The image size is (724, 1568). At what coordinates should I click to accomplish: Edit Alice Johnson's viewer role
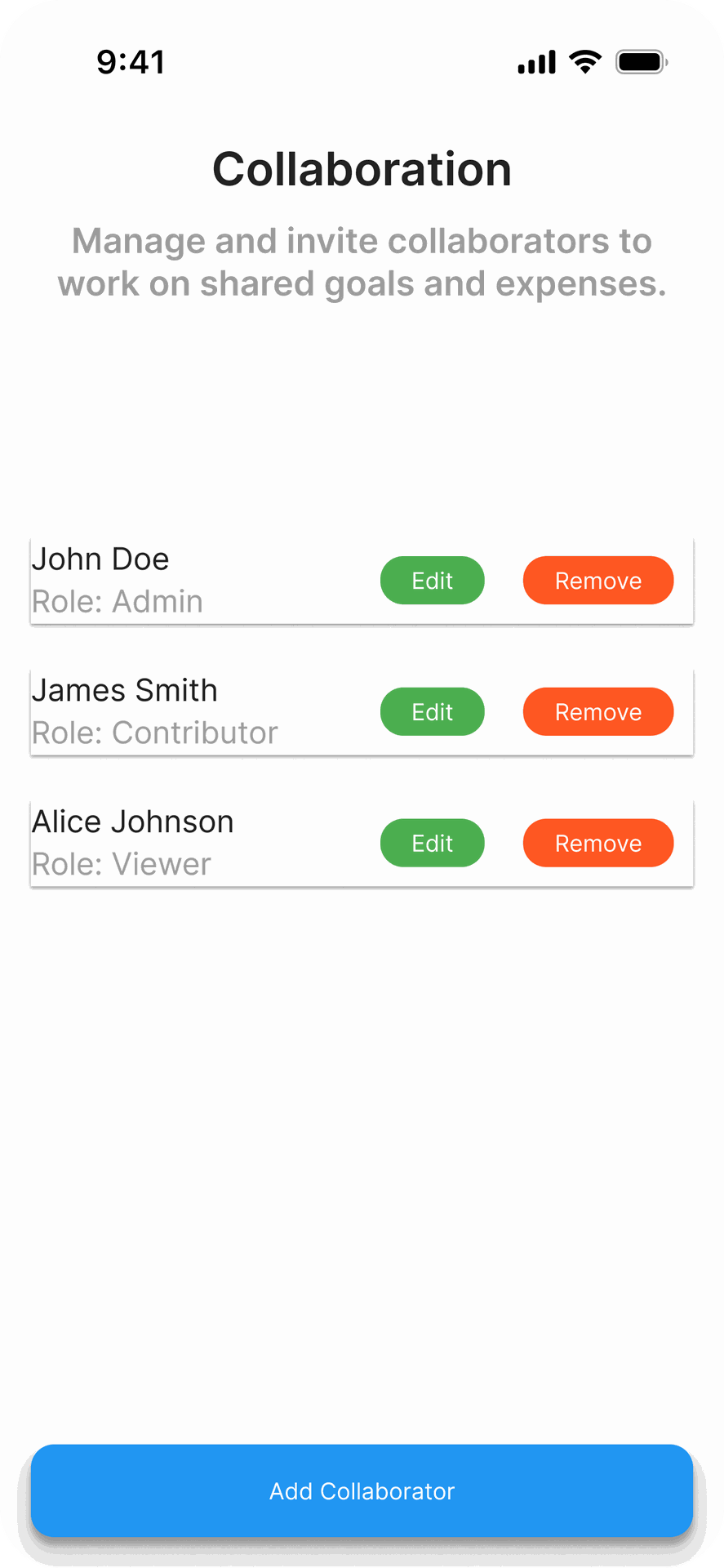[x=432, y=844]
